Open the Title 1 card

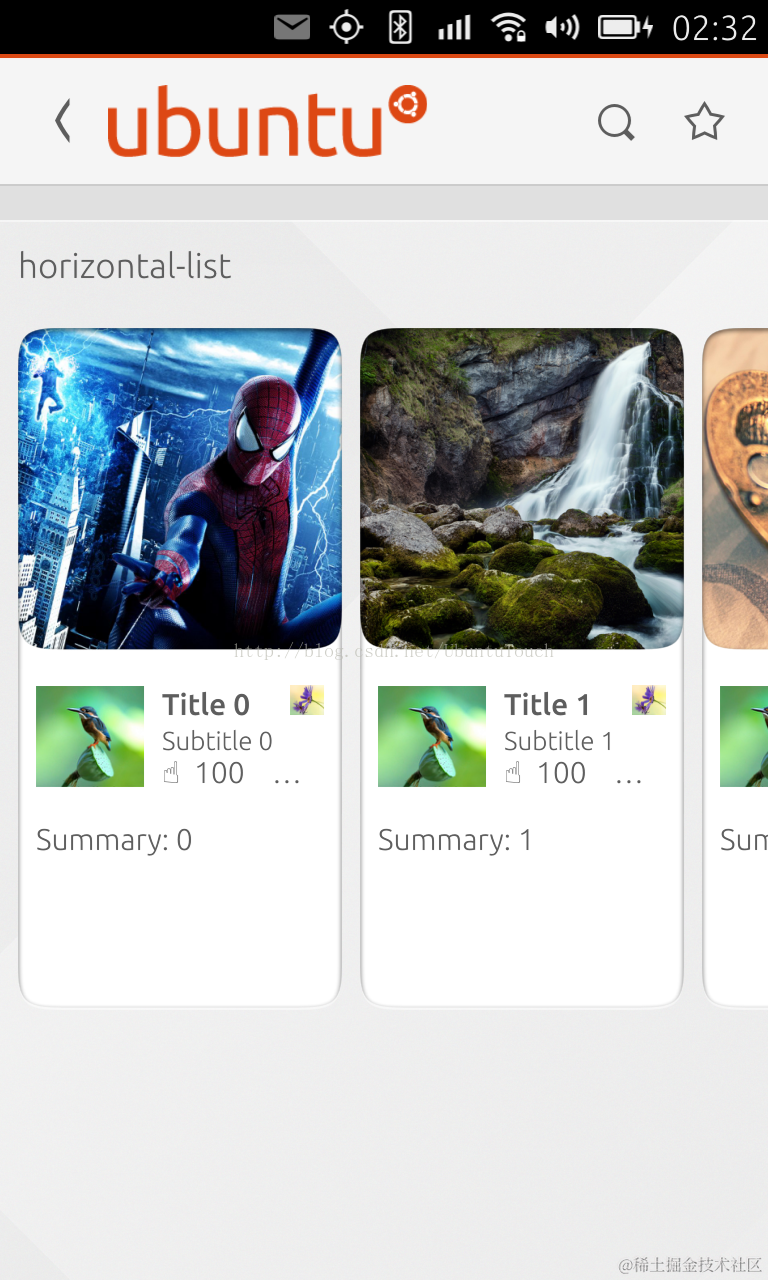click(522, 666)
